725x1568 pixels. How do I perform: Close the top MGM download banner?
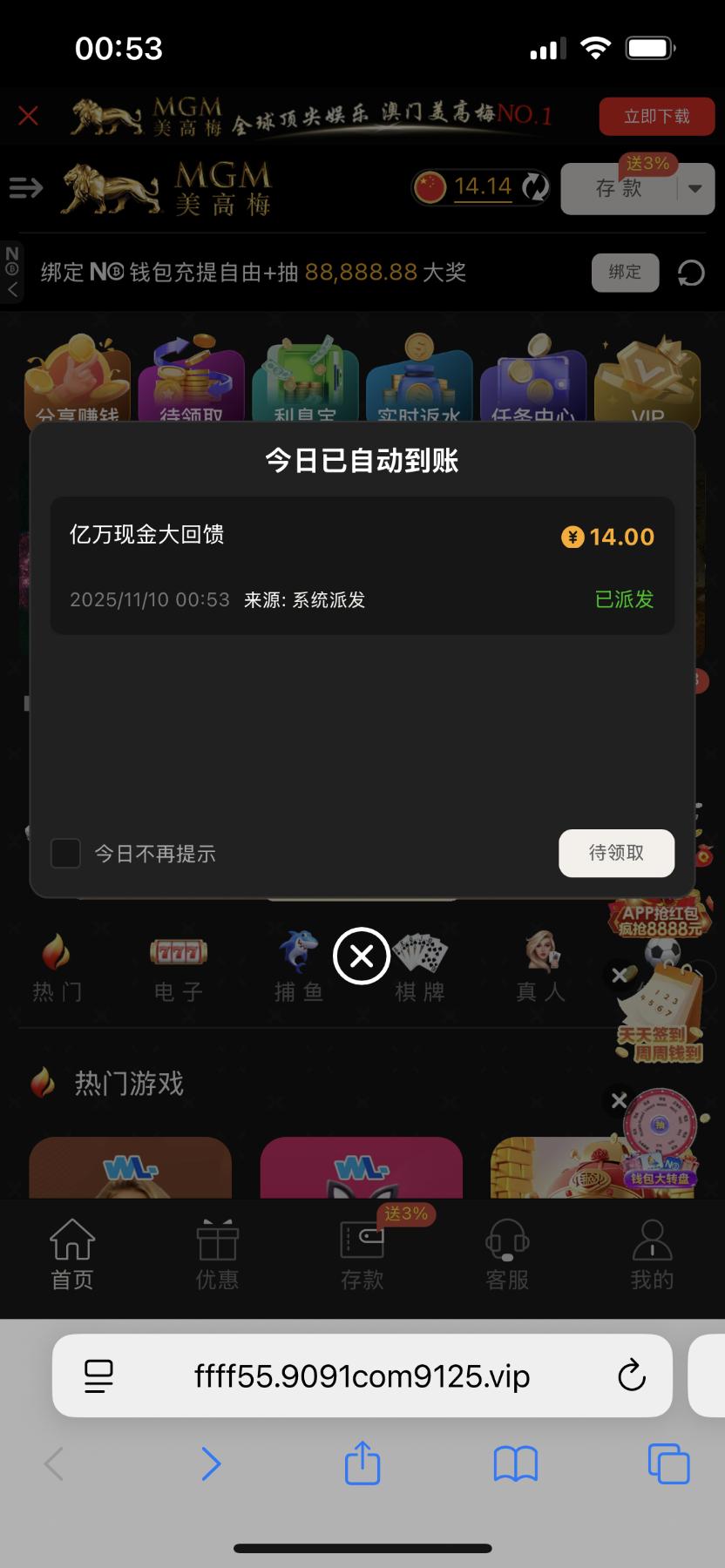pos(29,116)
